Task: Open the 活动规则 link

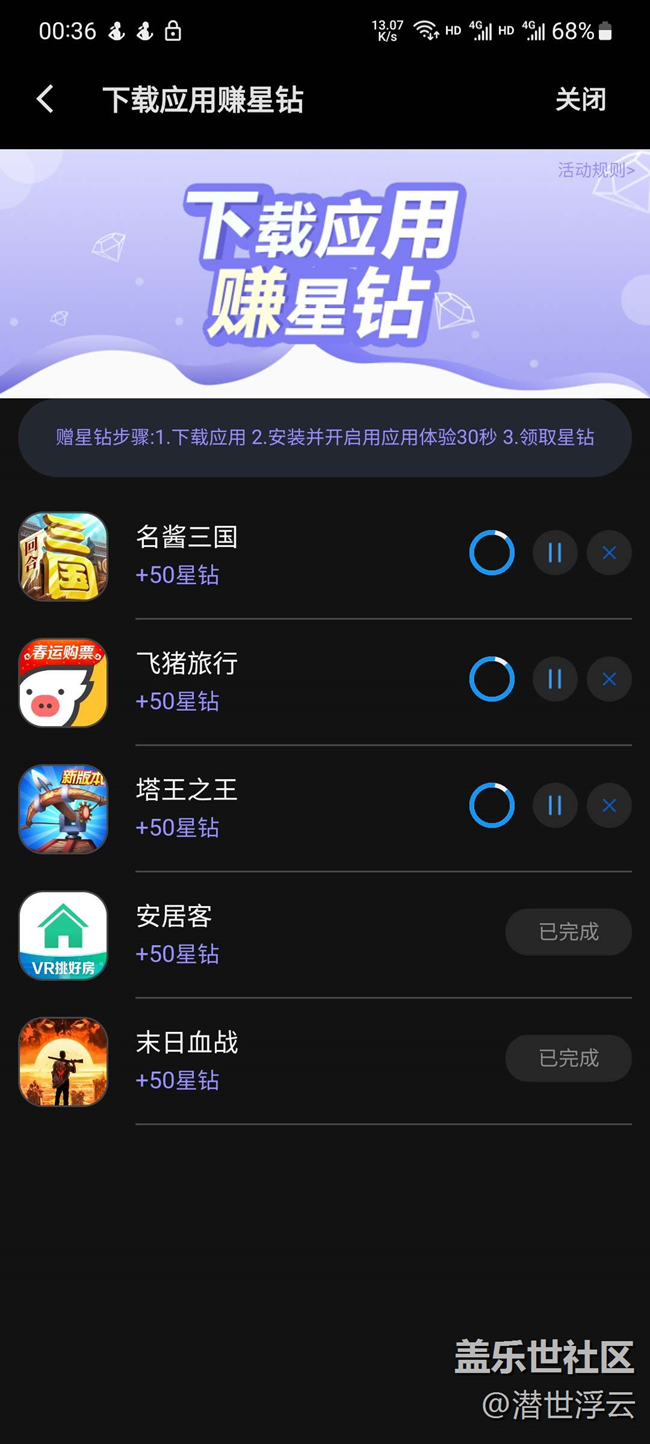Action: coord(596,170)
